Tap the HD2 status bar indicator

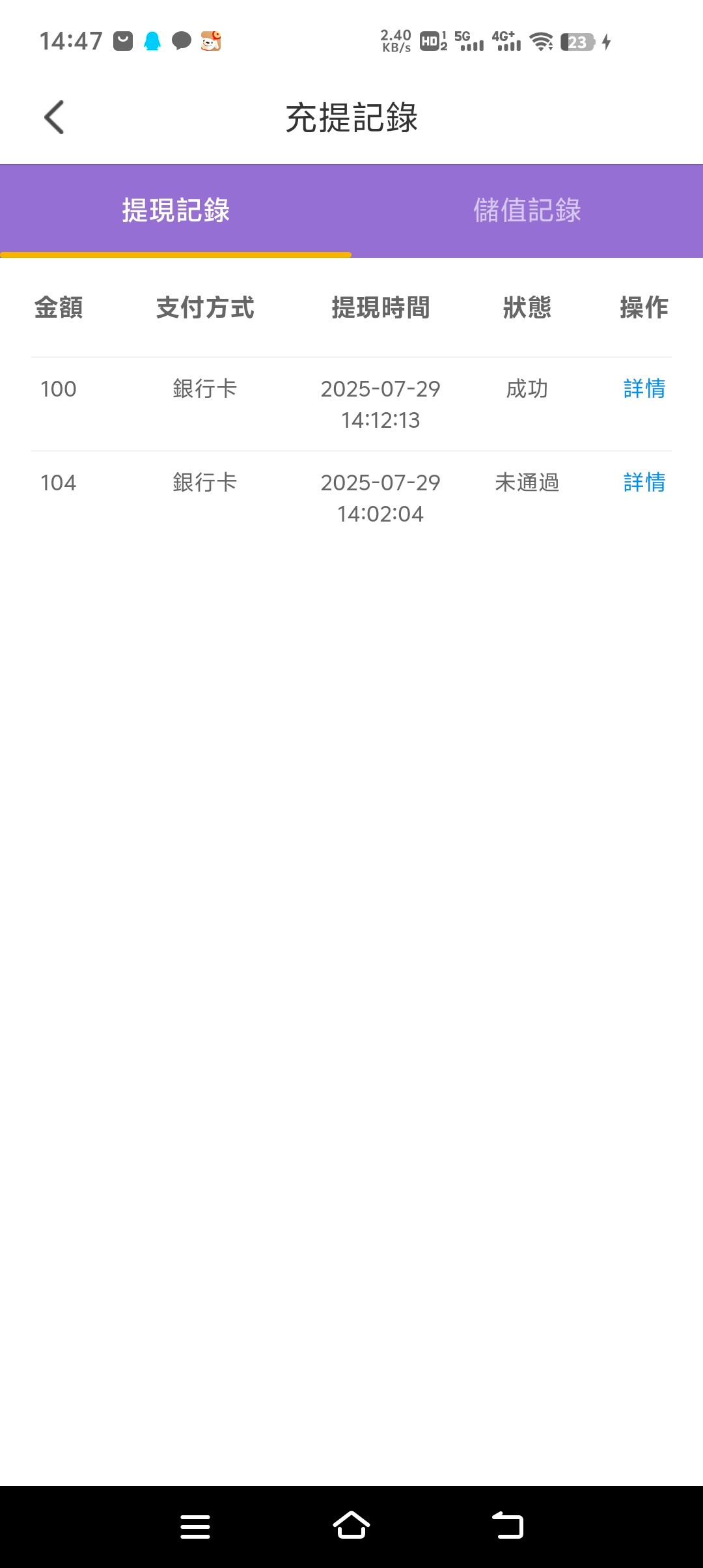pyautogui.click(x=432, y=42)
